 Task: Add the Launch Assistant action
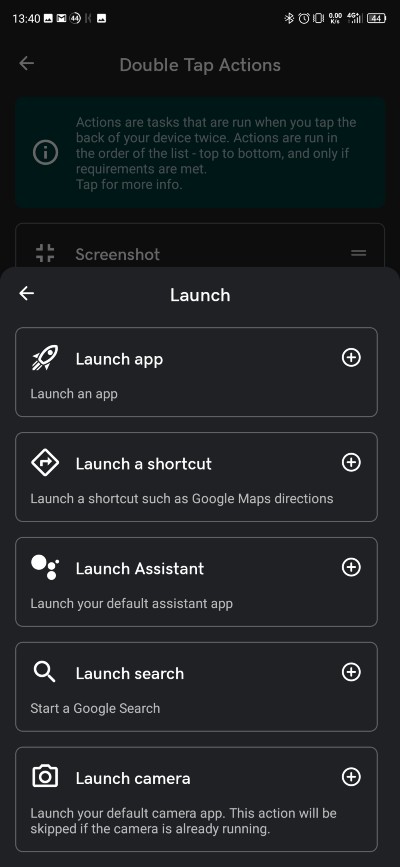pos(351,567)
